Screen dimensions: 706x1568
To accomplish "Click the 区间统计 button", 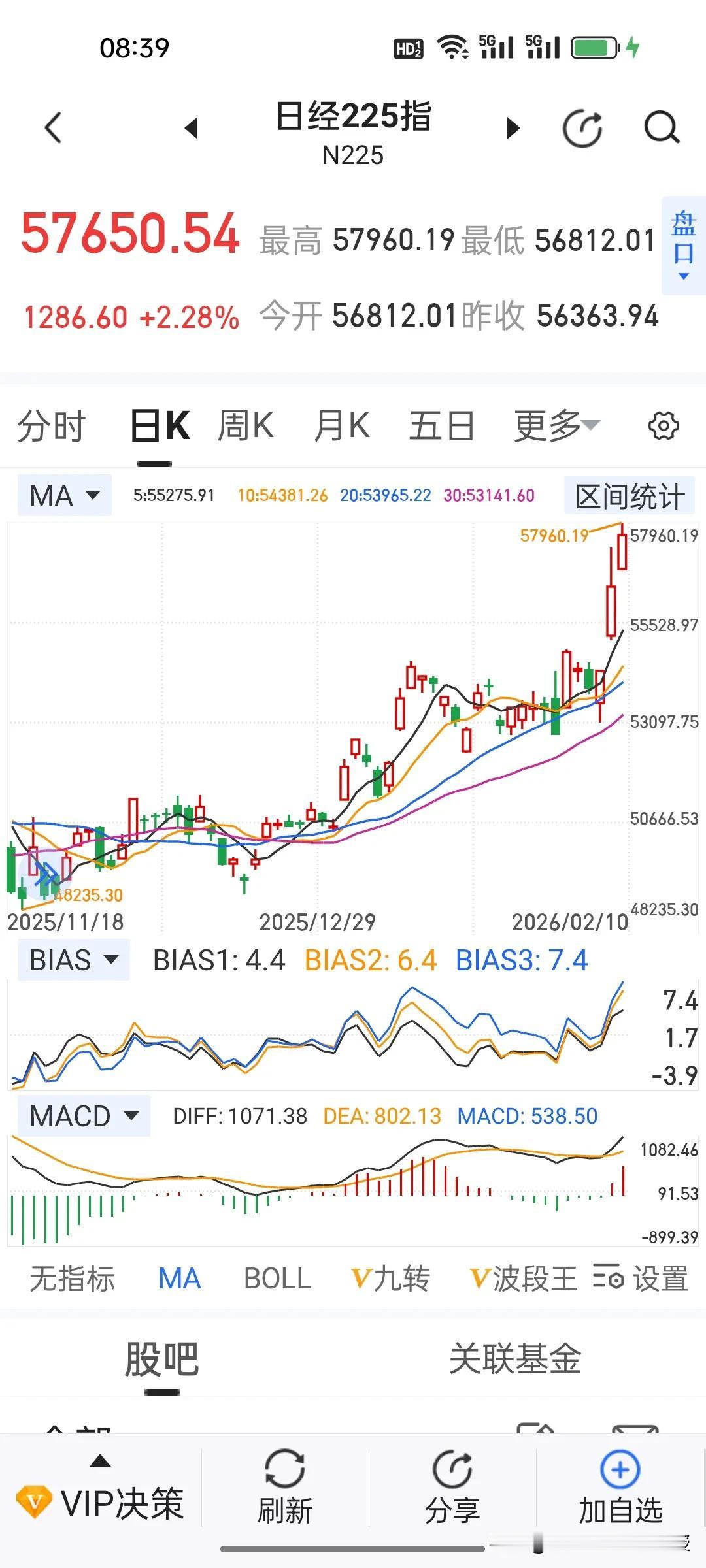I will coord(628,495).
